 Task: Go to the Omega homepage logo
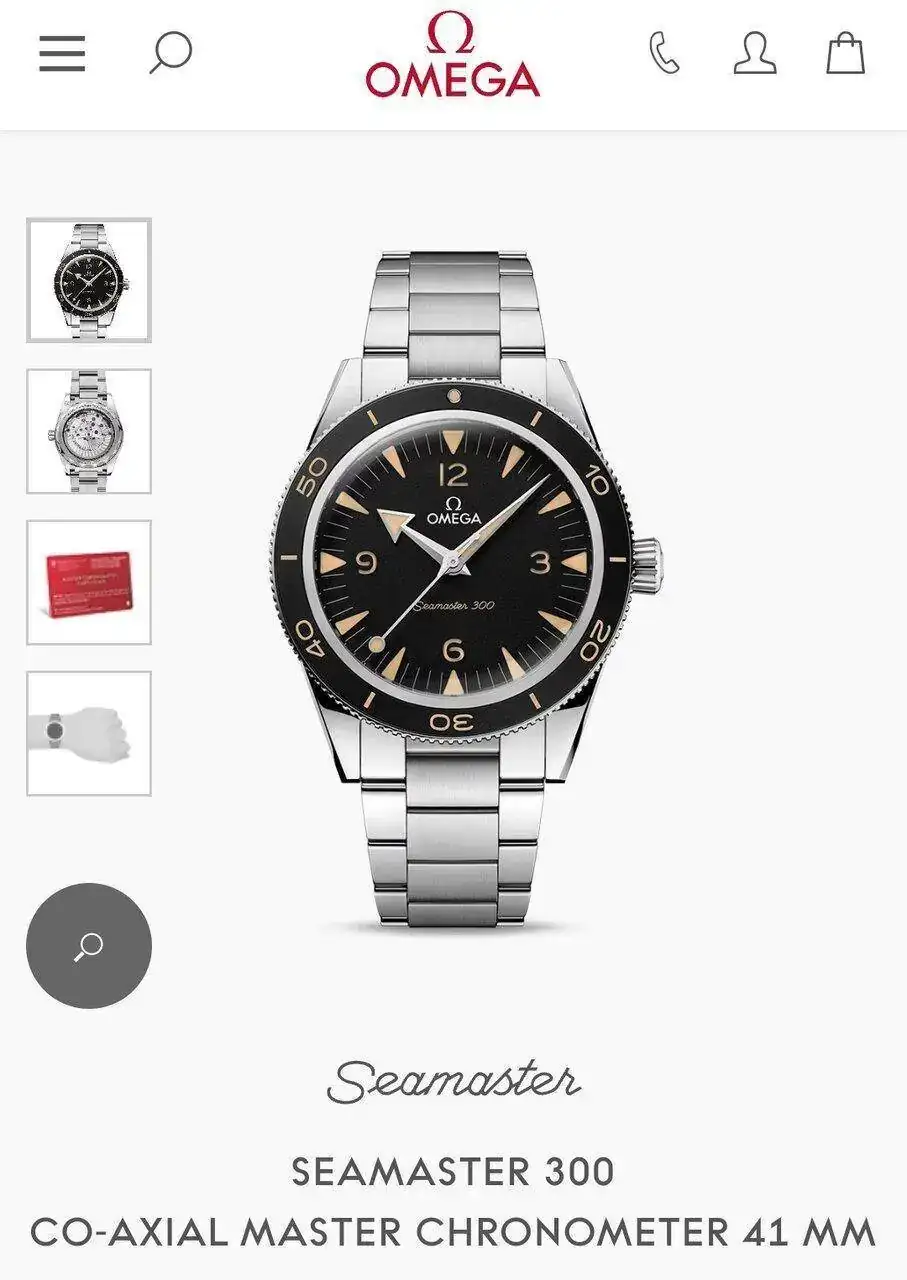[453, 56]
